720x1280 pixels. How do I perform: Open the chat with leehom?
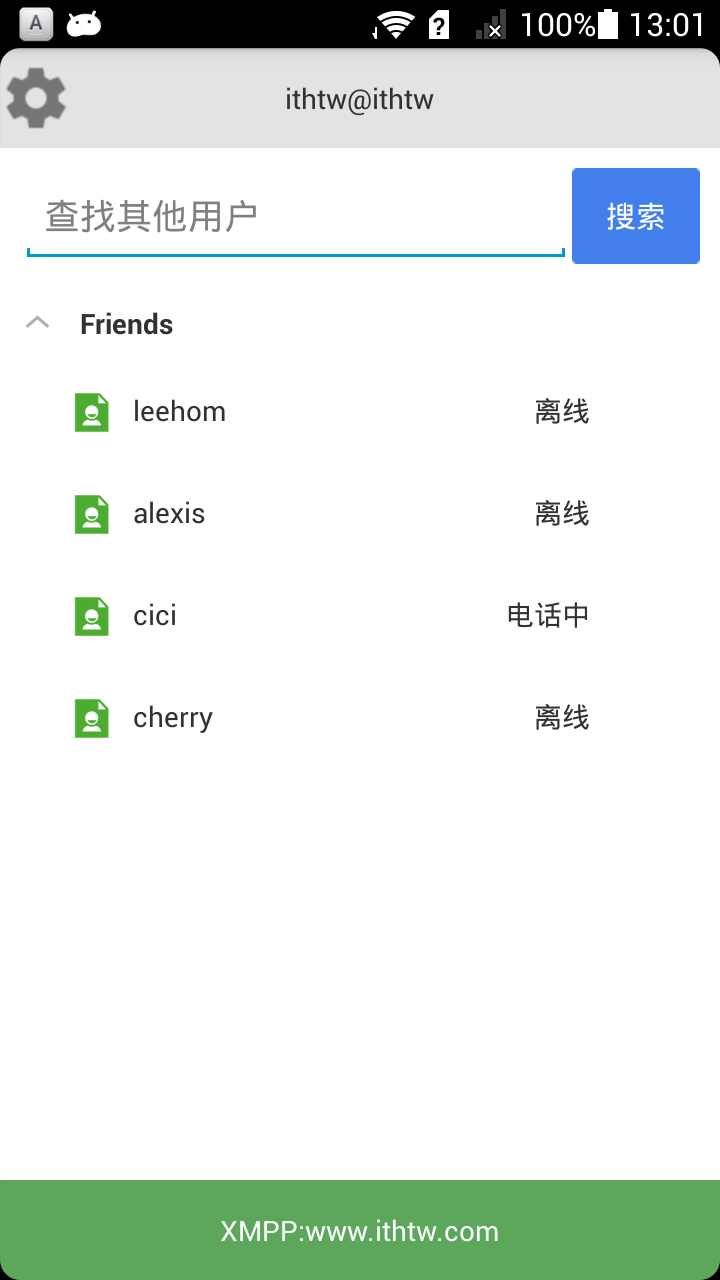tap(360, 412)
